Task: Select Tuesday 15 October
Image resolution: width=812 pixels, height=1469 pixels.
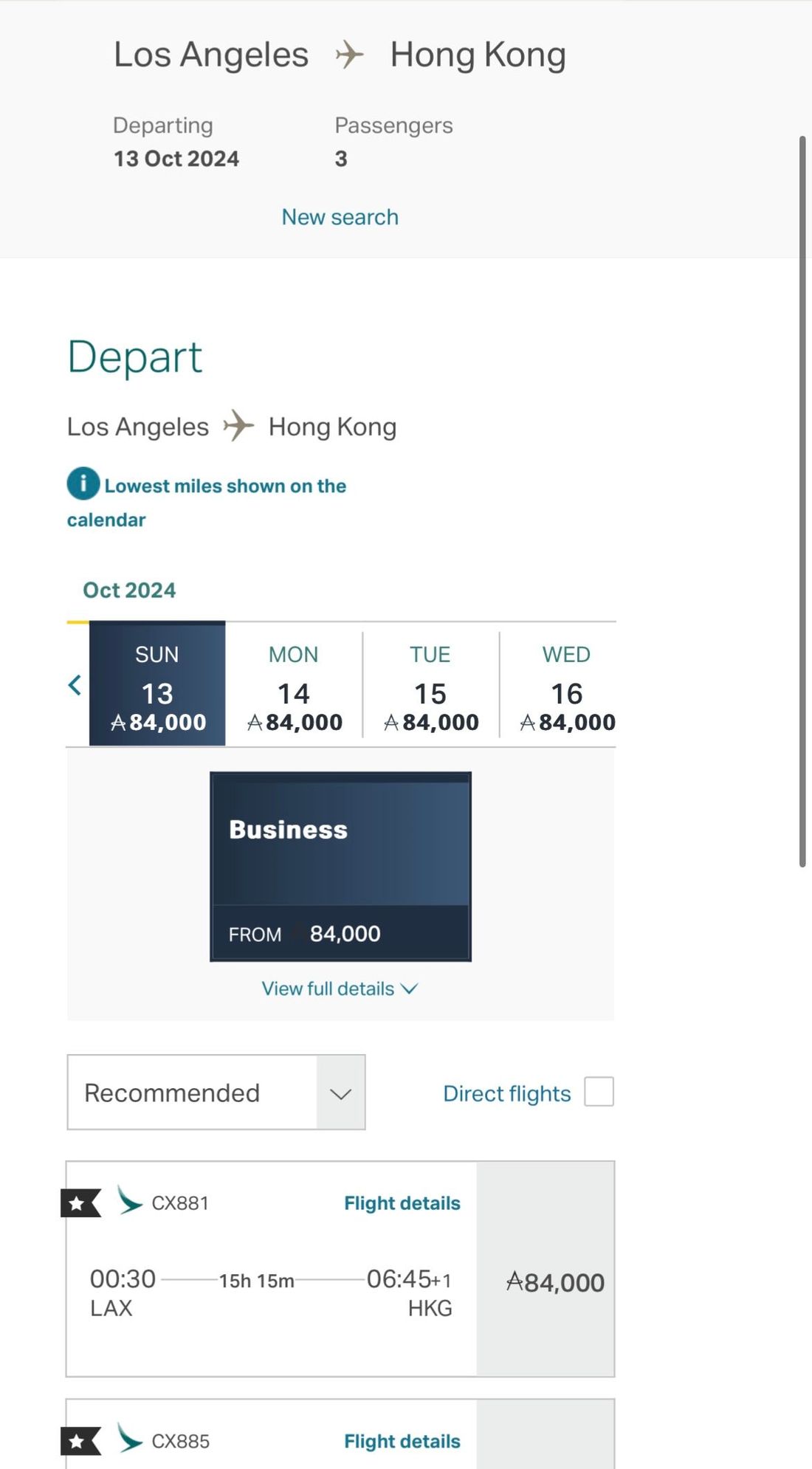Action: tap(430, 685)
